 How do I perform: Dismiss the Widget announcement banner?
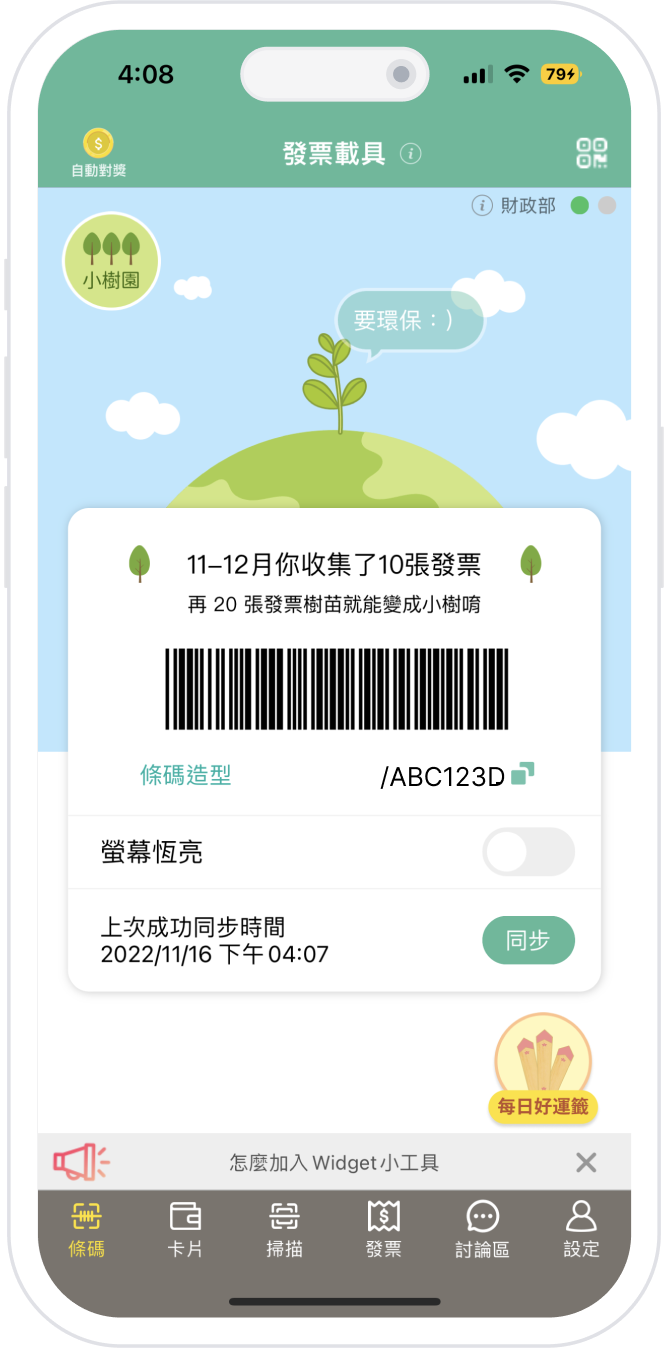click(x=586, y=1162)
